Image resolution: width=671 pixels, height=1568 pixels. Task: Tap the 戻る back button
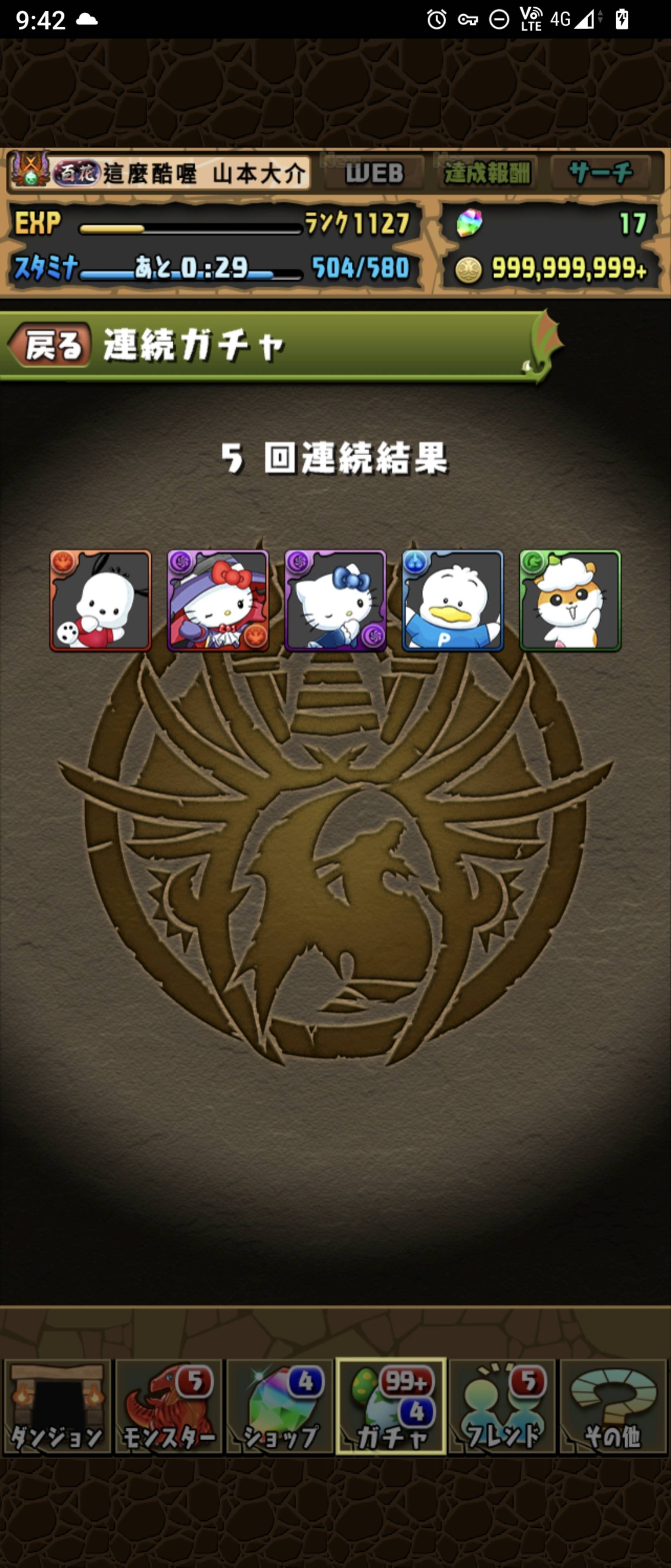50,345
